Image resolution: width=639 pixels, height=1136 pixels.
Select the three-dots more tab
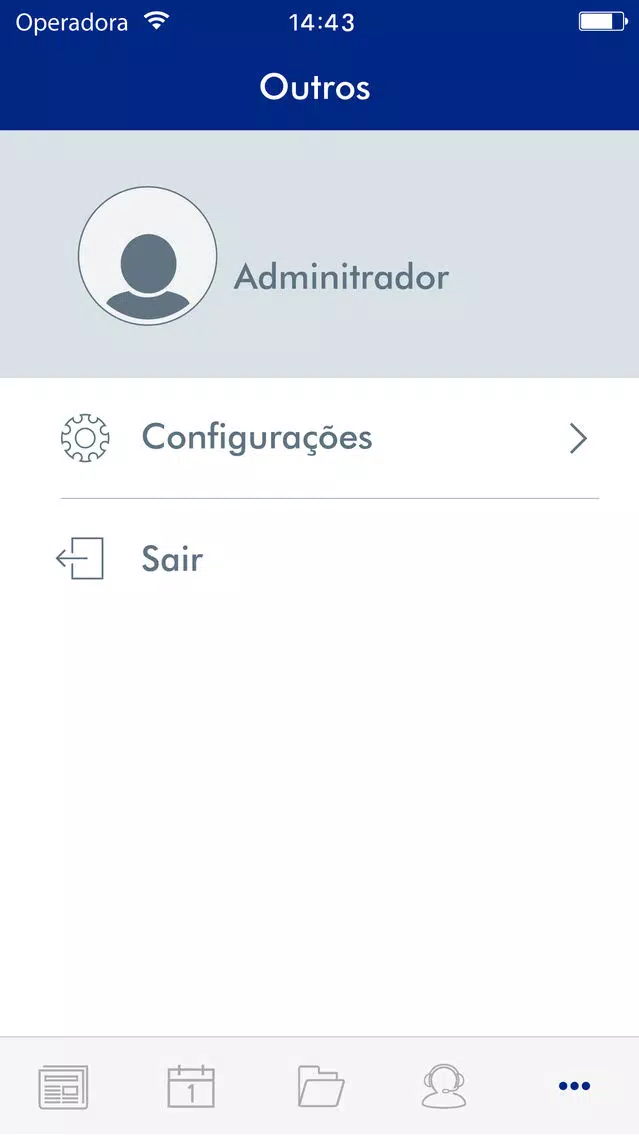click(575, 1086)
